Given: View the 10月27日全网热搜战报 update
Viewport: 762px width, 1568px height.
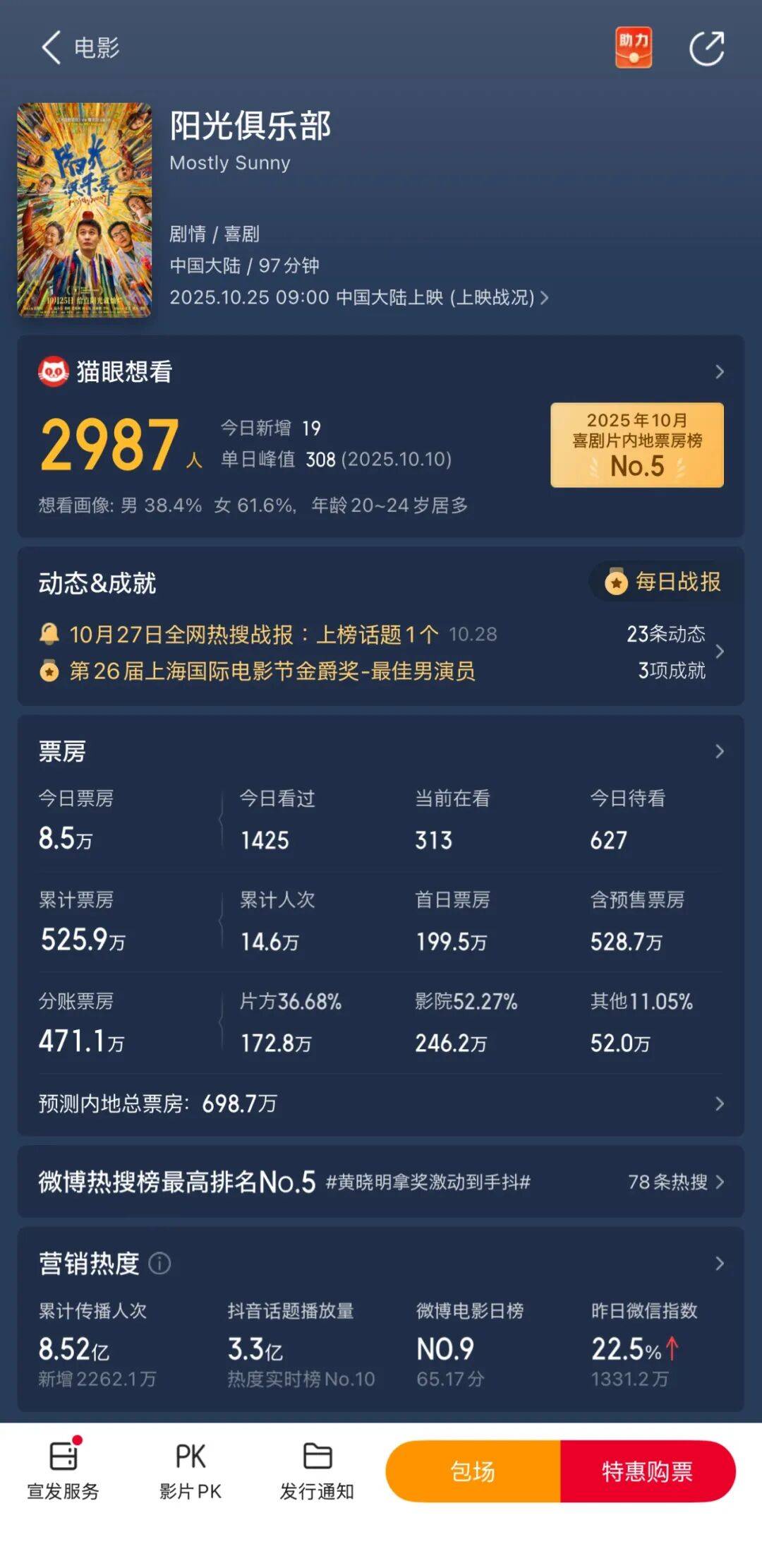Looking at the screenshot, I should [254, 634].
